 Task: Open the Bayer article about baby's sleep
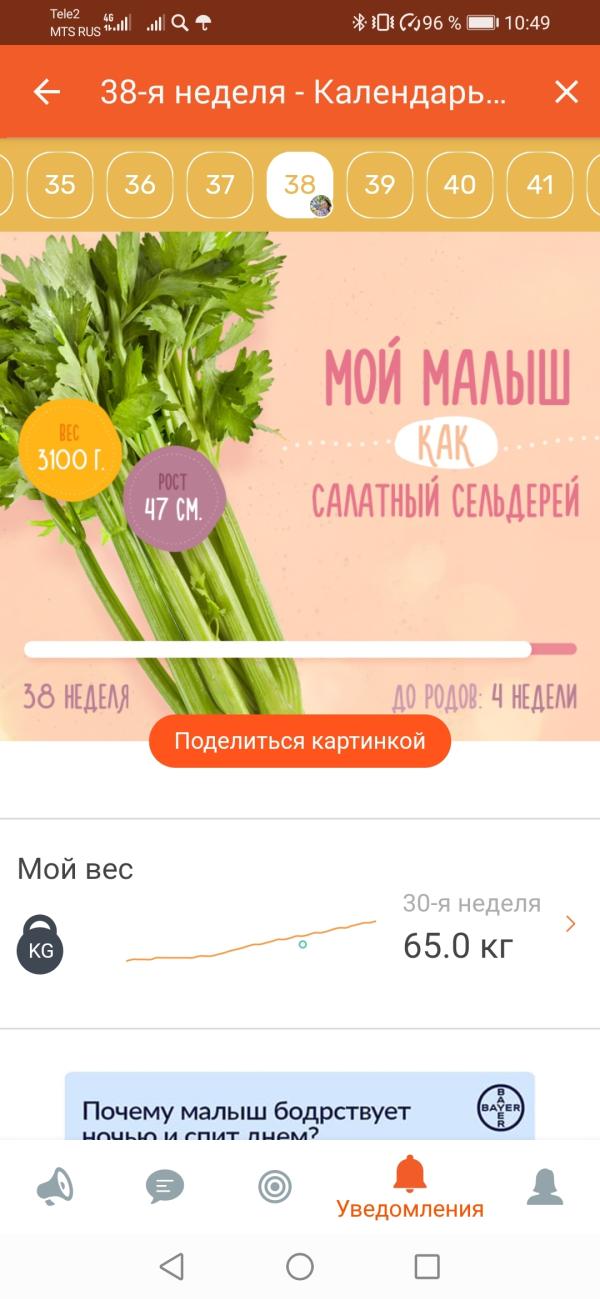point(300,1106)
